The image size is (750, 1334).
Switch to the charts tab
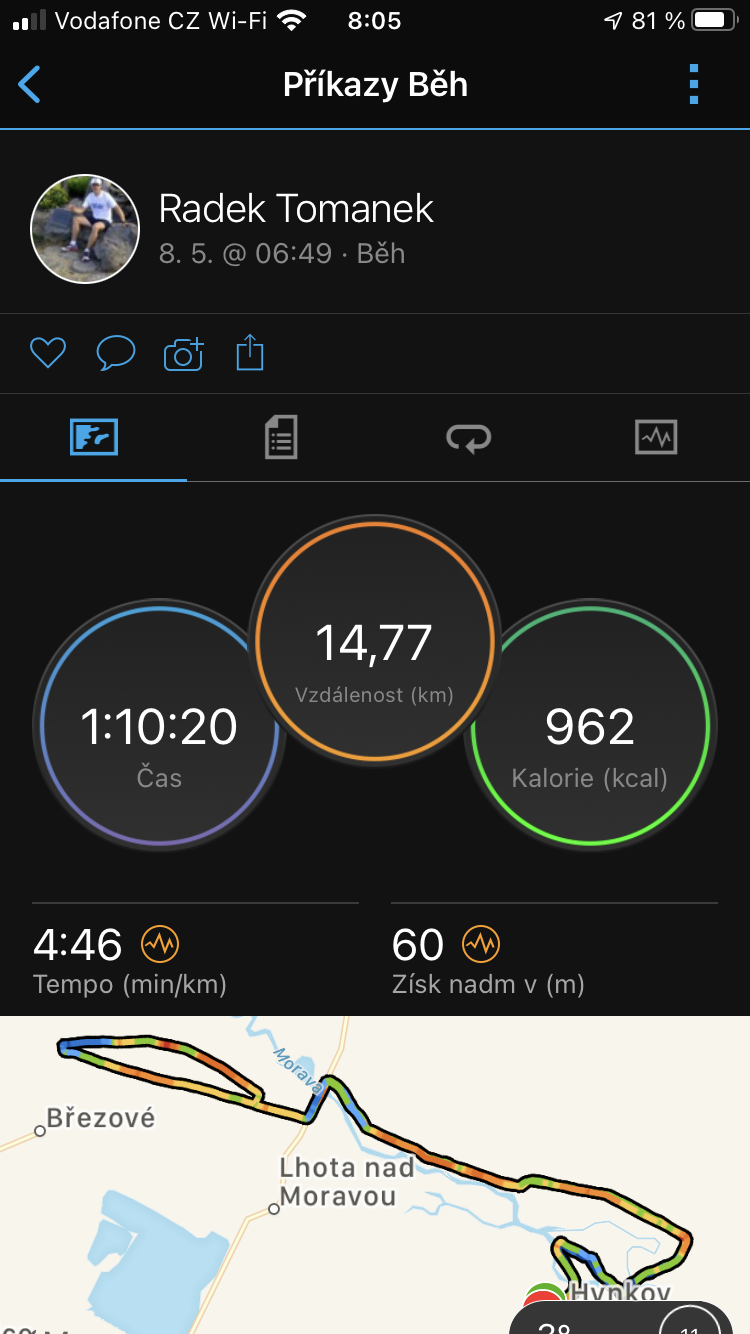tap(656, 438)
